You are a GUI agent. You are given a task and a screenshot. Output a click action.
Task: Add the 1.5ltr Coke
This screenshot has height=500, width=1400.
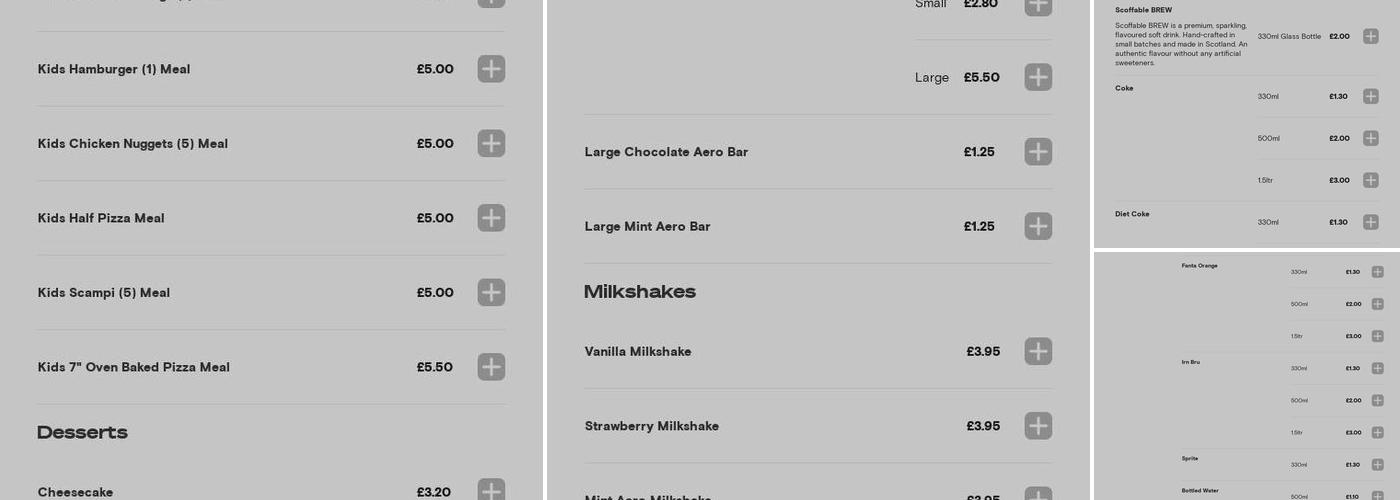pyautogui.click(x=1370, y=180)
